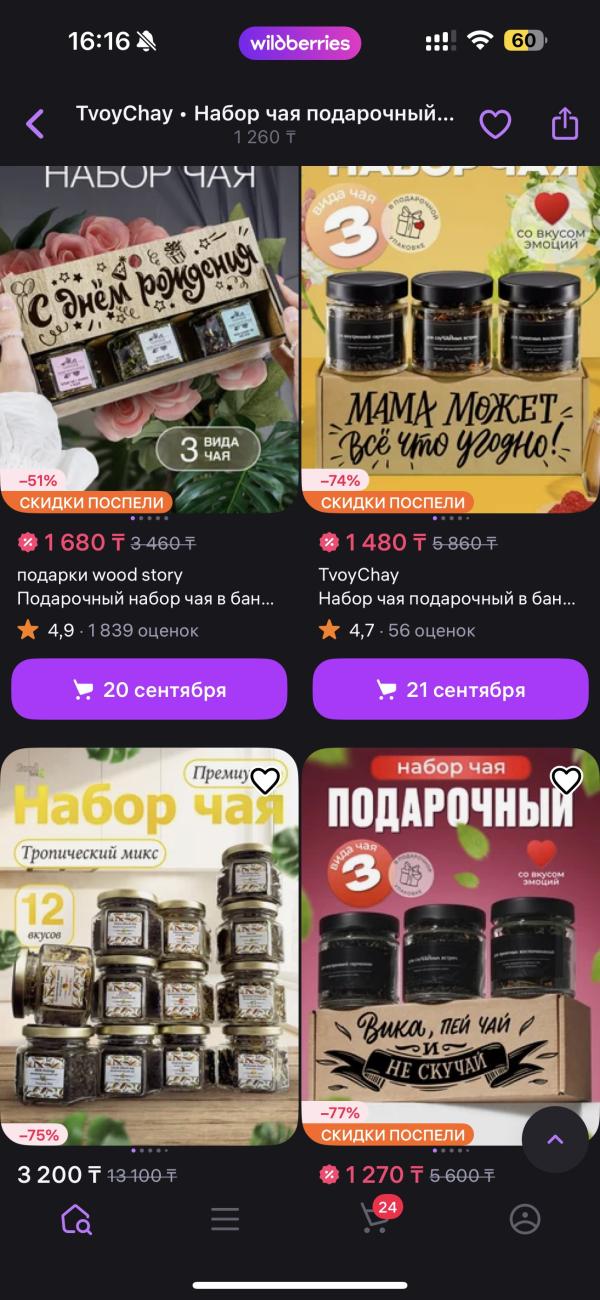
Task: Share this product from the header
Action: (x=565, y=124)
